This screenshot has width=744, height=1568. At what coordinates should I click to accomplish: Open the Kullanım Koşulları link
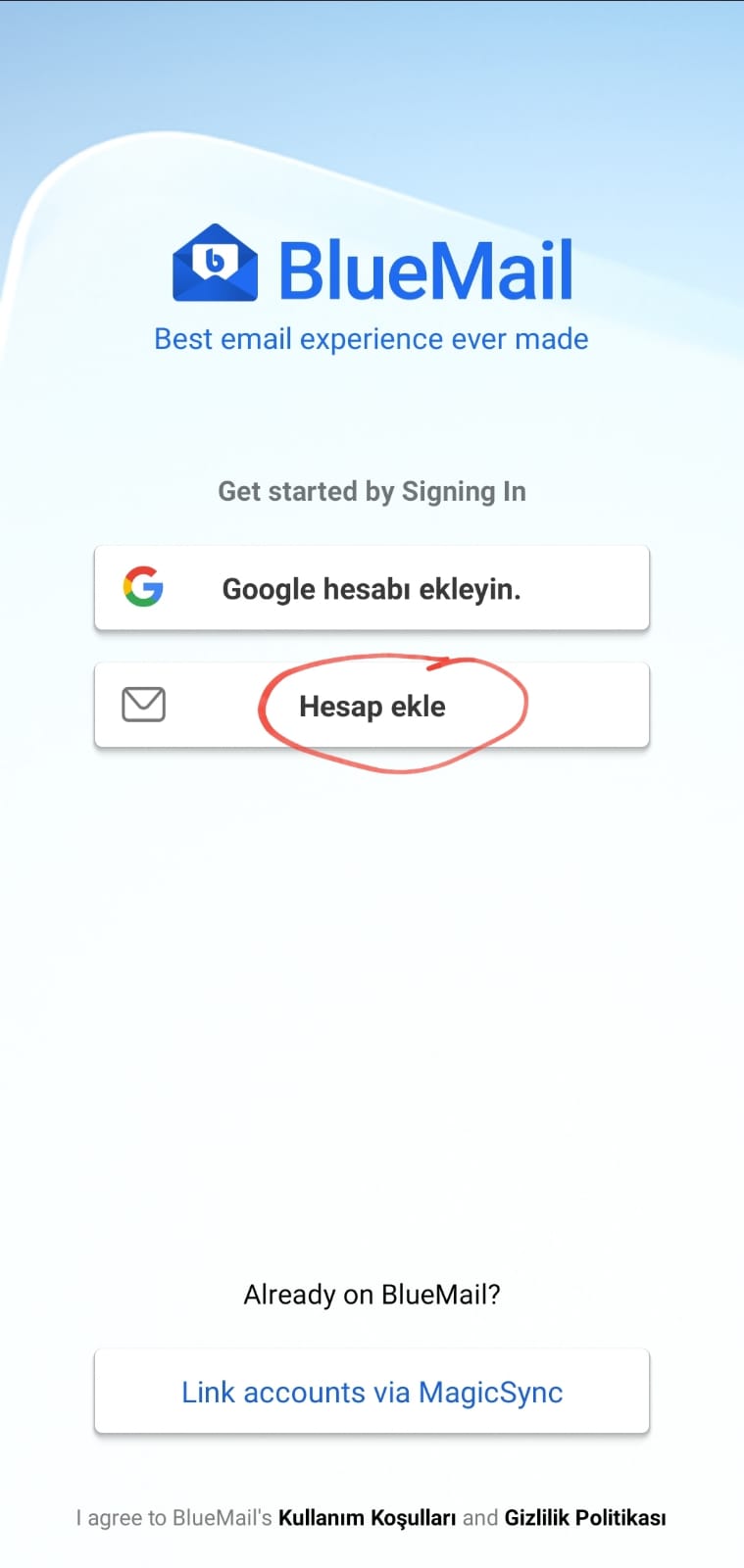coord(367,1518)
